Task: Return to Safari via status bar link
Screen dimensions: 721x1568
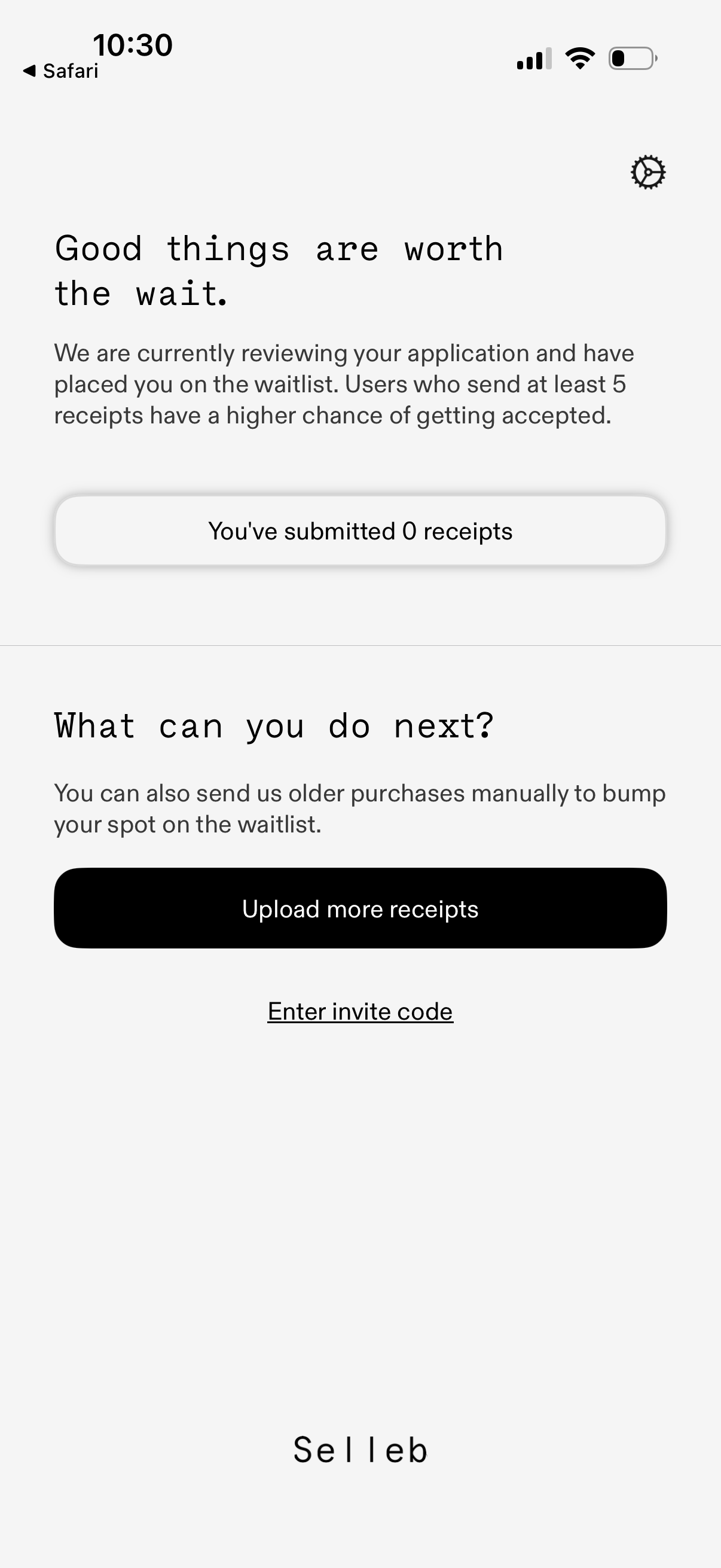Action: (60, 70)
